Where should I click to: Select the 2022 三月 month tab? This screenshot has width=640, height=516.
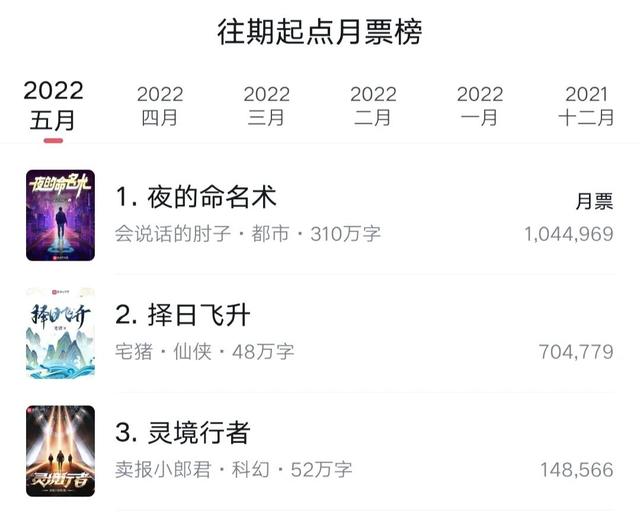[x=267, y=106]
